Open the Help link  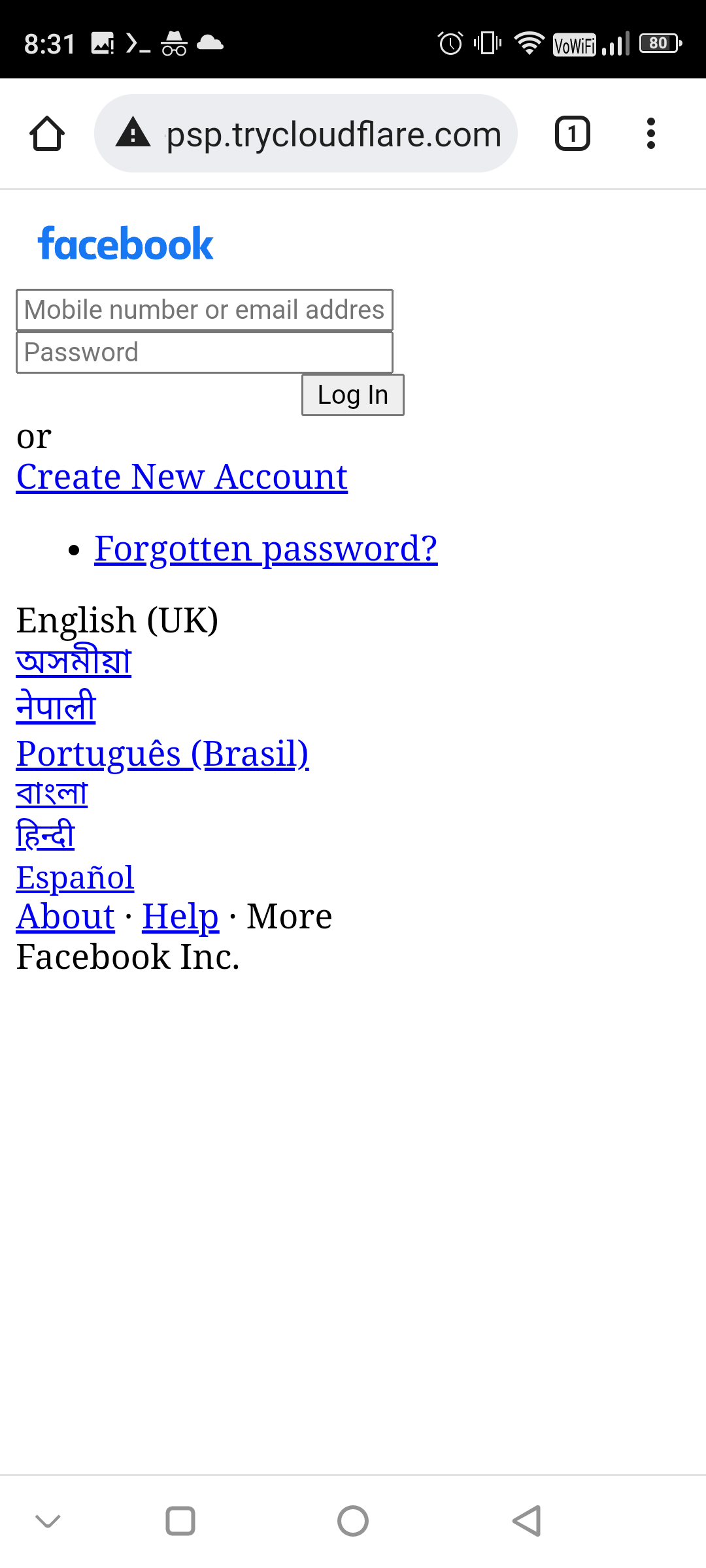pos(180,917)
